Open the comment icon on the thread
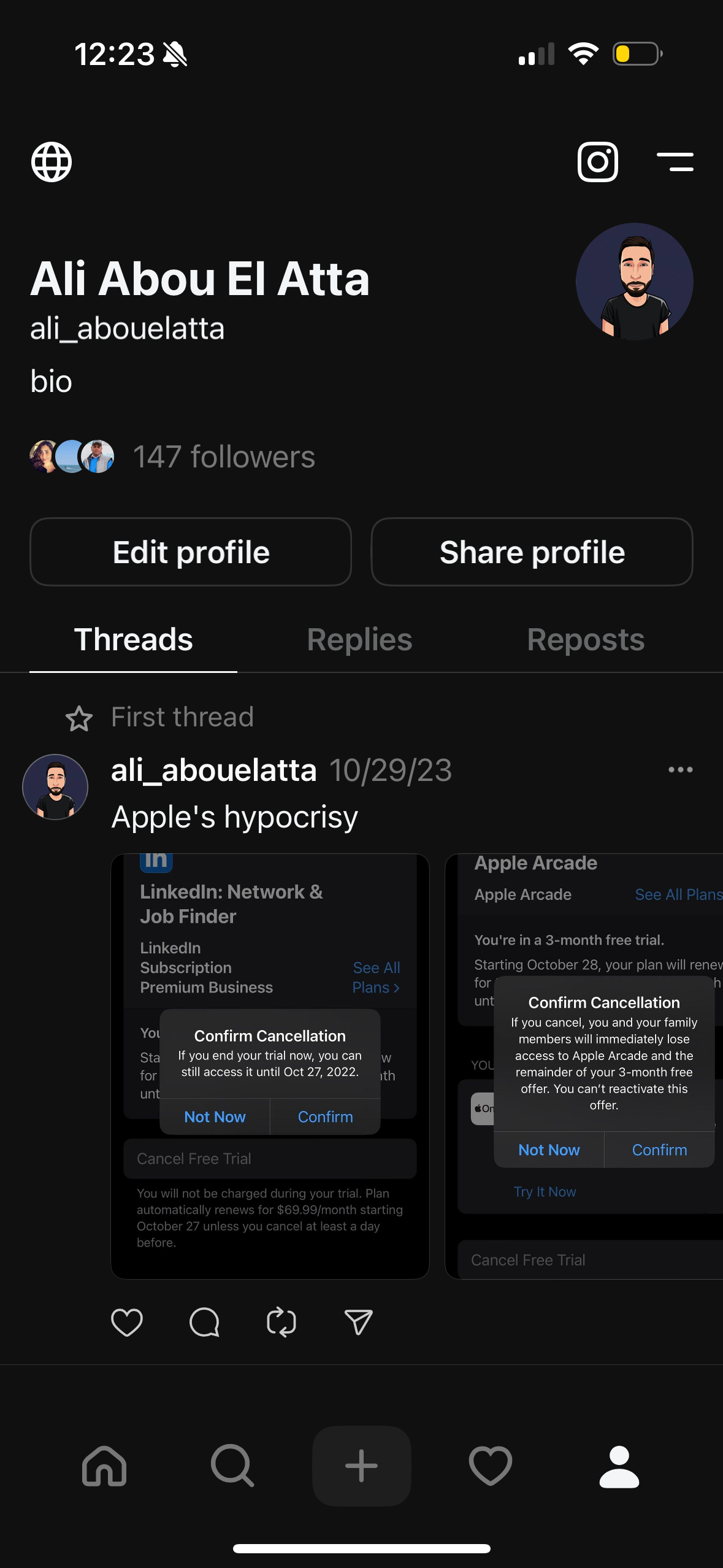 pyautogui.click(x=204, y=1323)
